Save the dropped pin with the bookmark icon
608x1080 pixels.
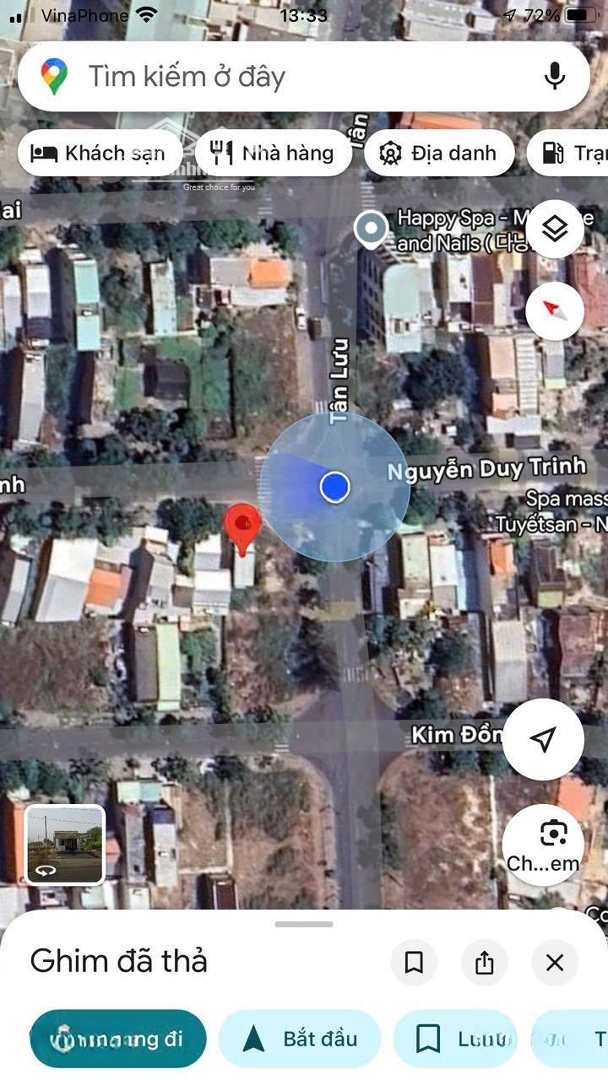[x=414, y=962]
